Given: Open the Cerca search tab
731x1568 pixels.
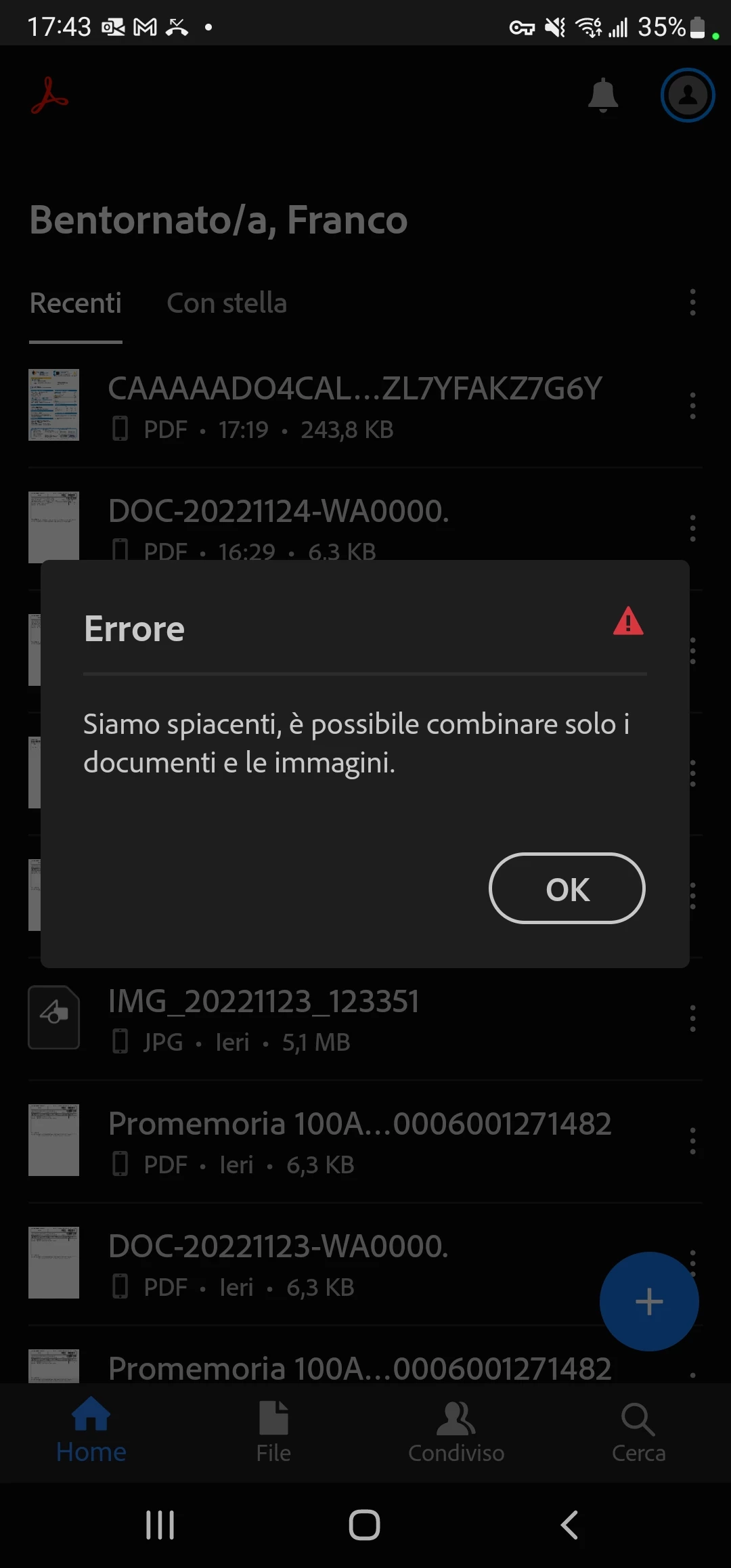Looking at the screenshot, I should pos(638,1431).
